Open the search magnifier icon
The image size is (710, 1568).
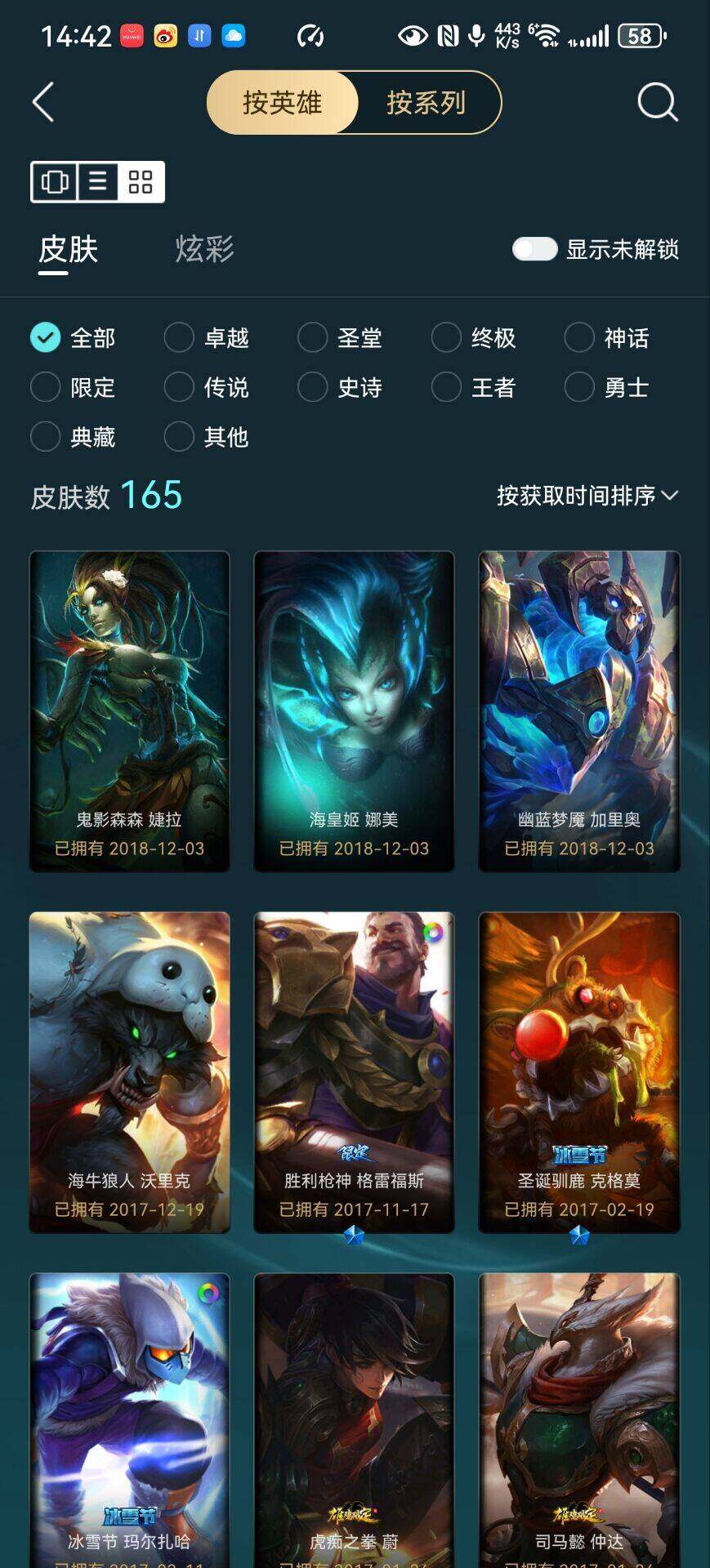[x=657, y=103]
